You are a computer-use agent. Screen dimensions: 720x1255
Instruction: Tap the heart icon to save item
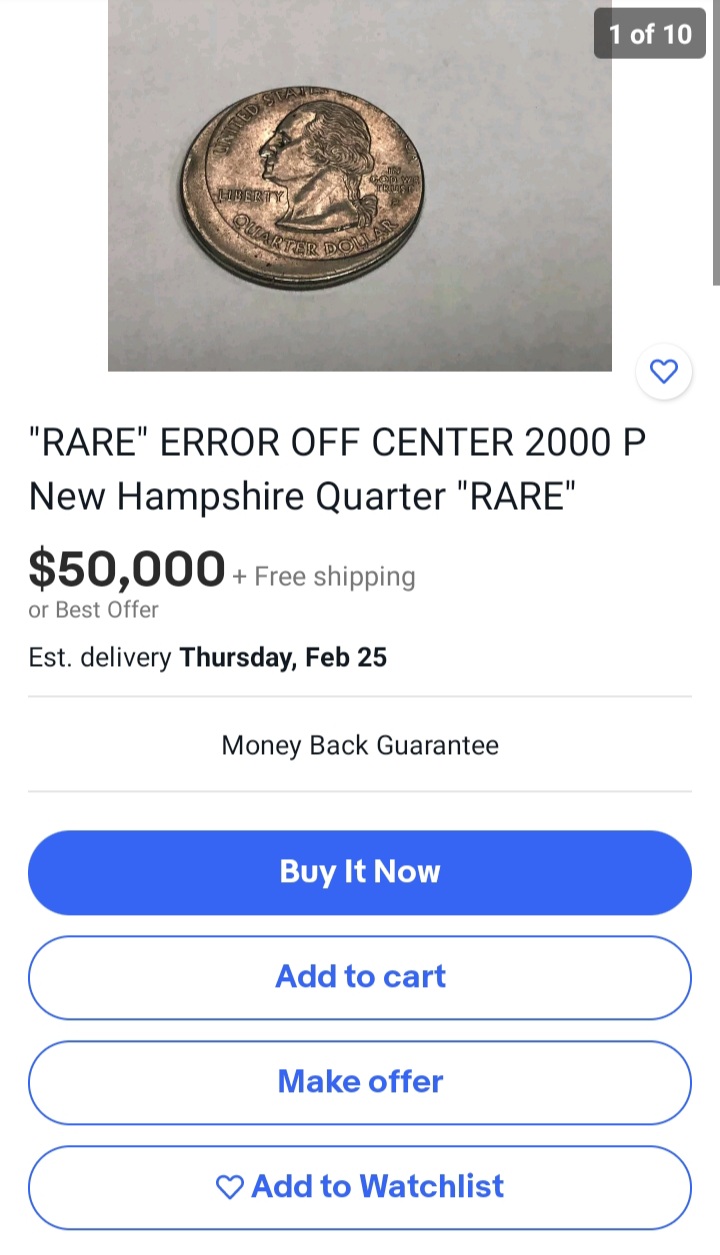664,372
